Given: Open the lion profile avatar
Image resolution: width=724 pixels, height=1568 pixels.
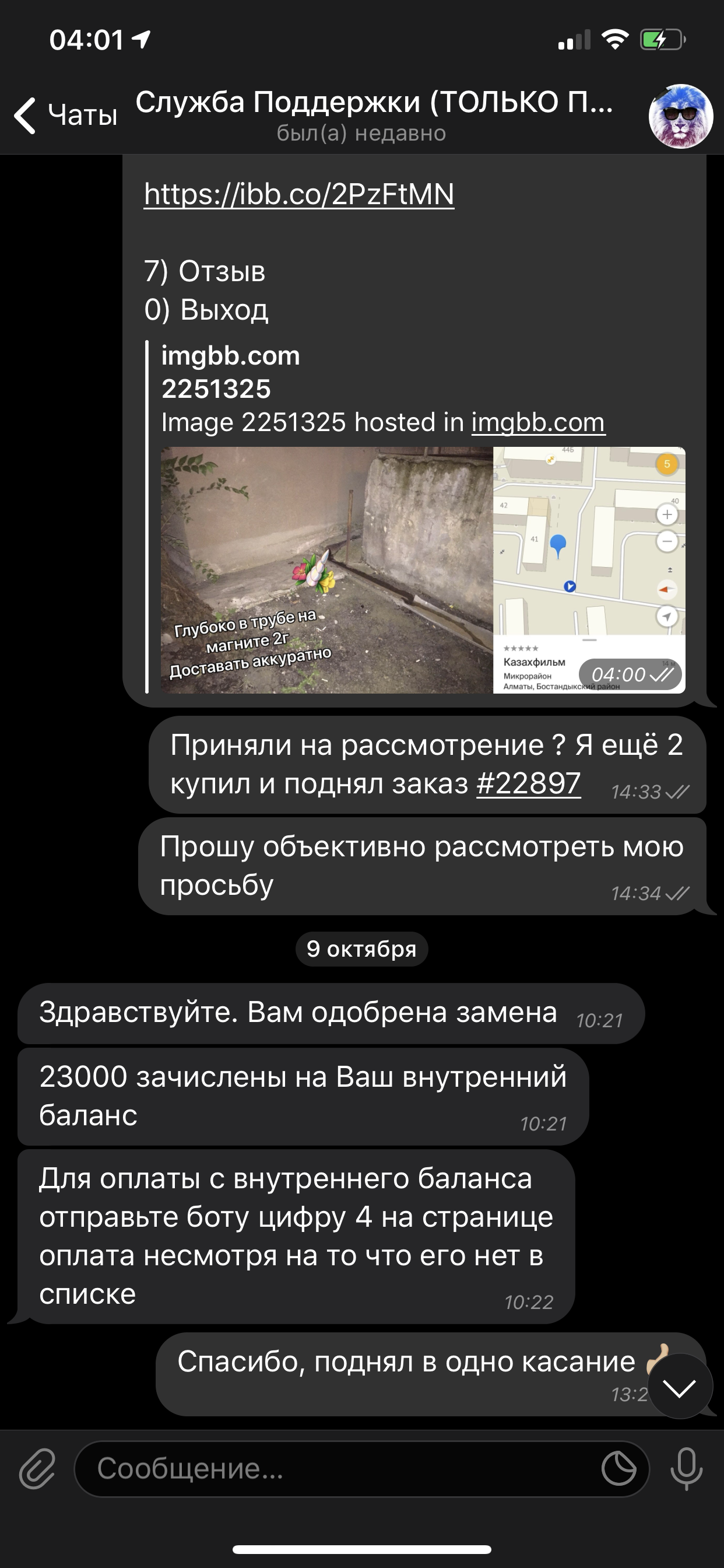Looking at the screenshot, I should [680, 116].
